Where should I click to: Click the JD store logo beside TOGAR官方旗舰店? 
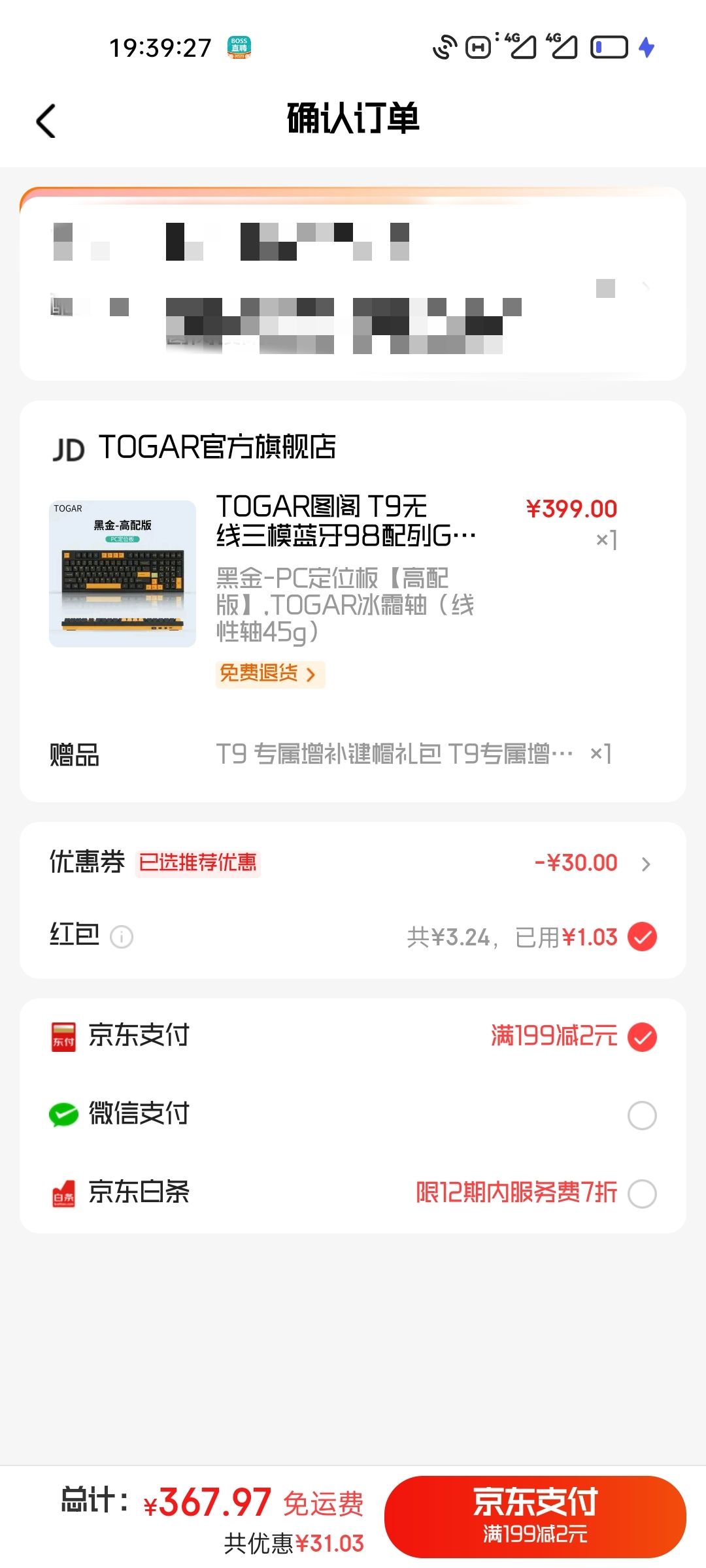[x=70, y=449]
